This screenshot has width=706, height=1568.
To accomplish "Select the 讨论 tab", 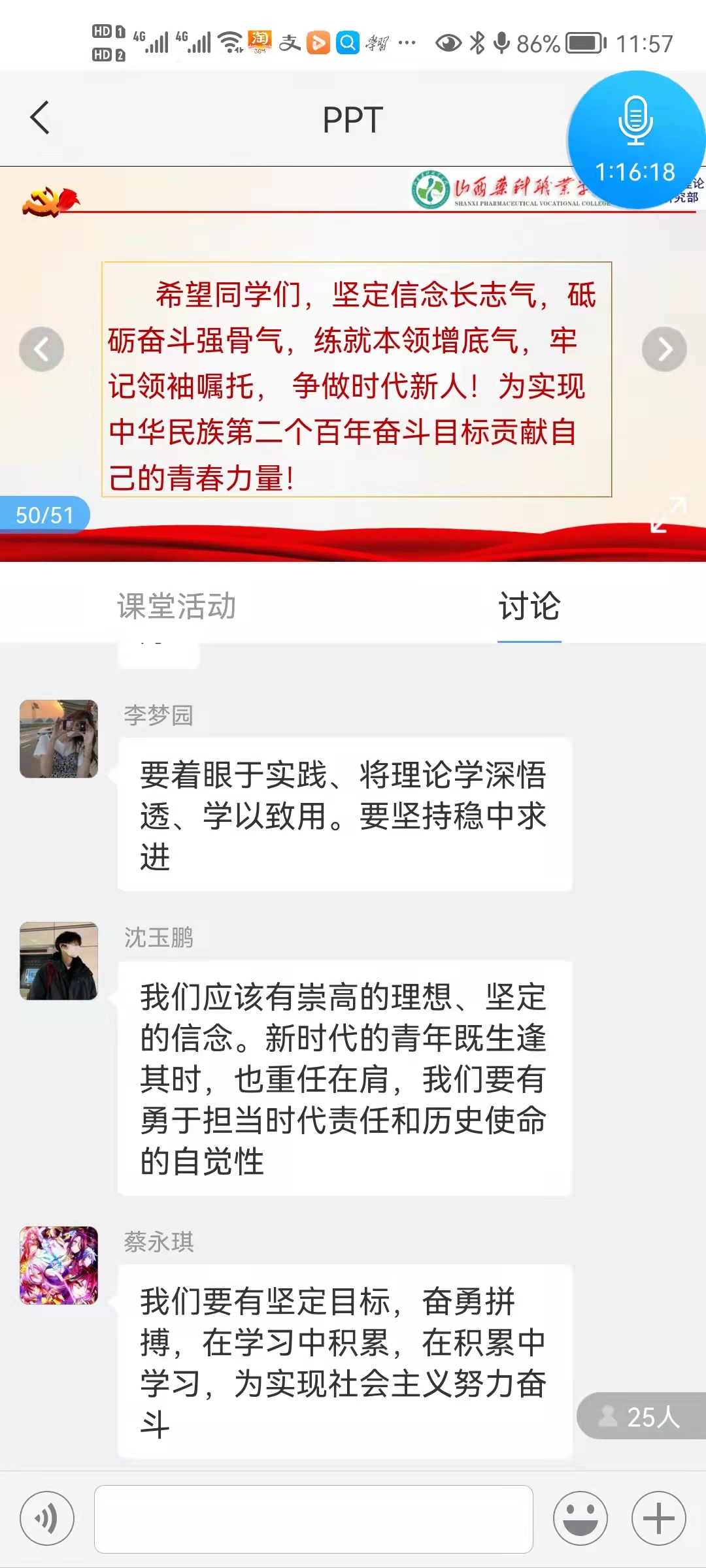I will pyautogui.click(x=529, y=606).
